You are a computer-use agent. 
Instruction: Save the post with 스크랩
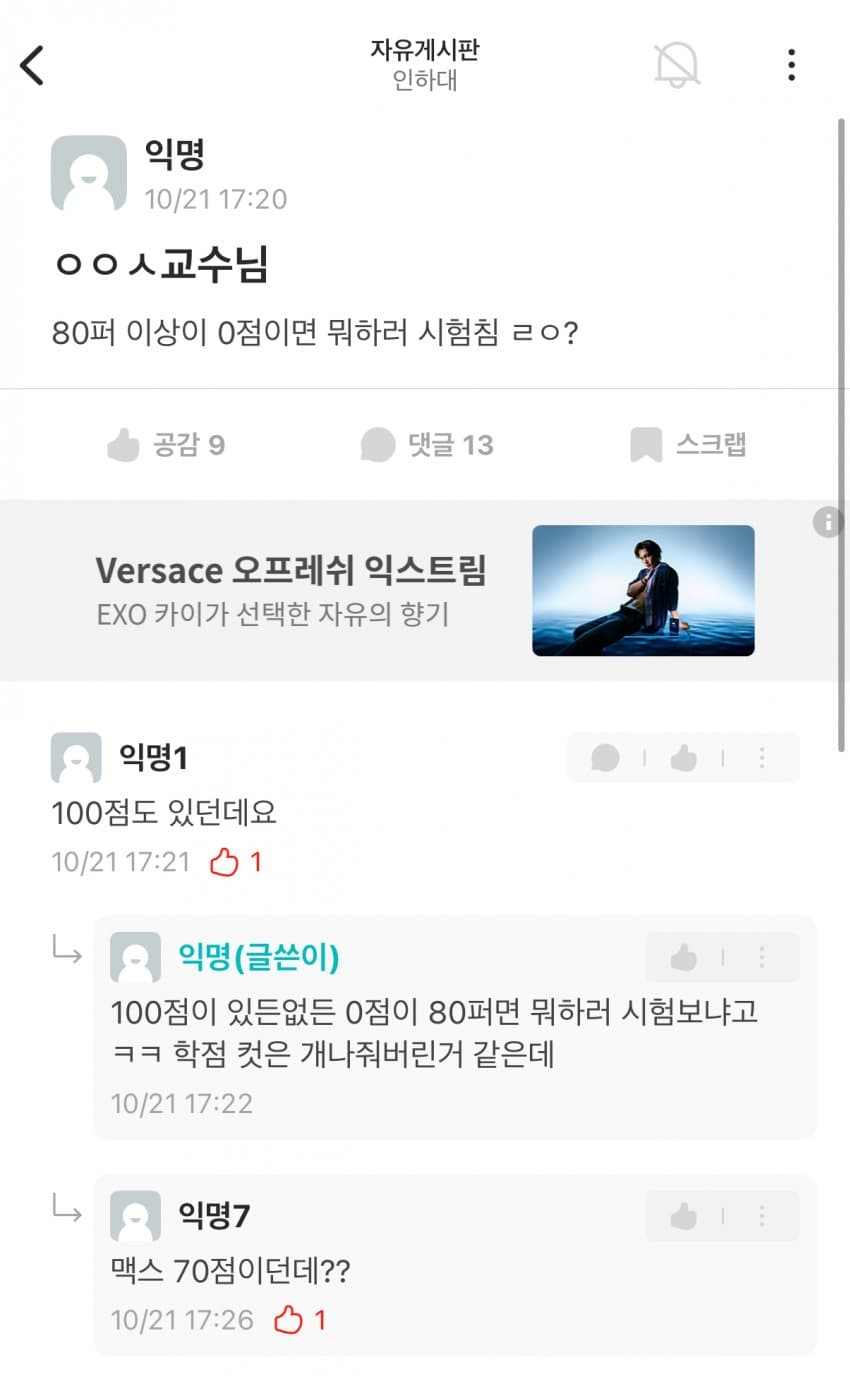pos(688,444)
